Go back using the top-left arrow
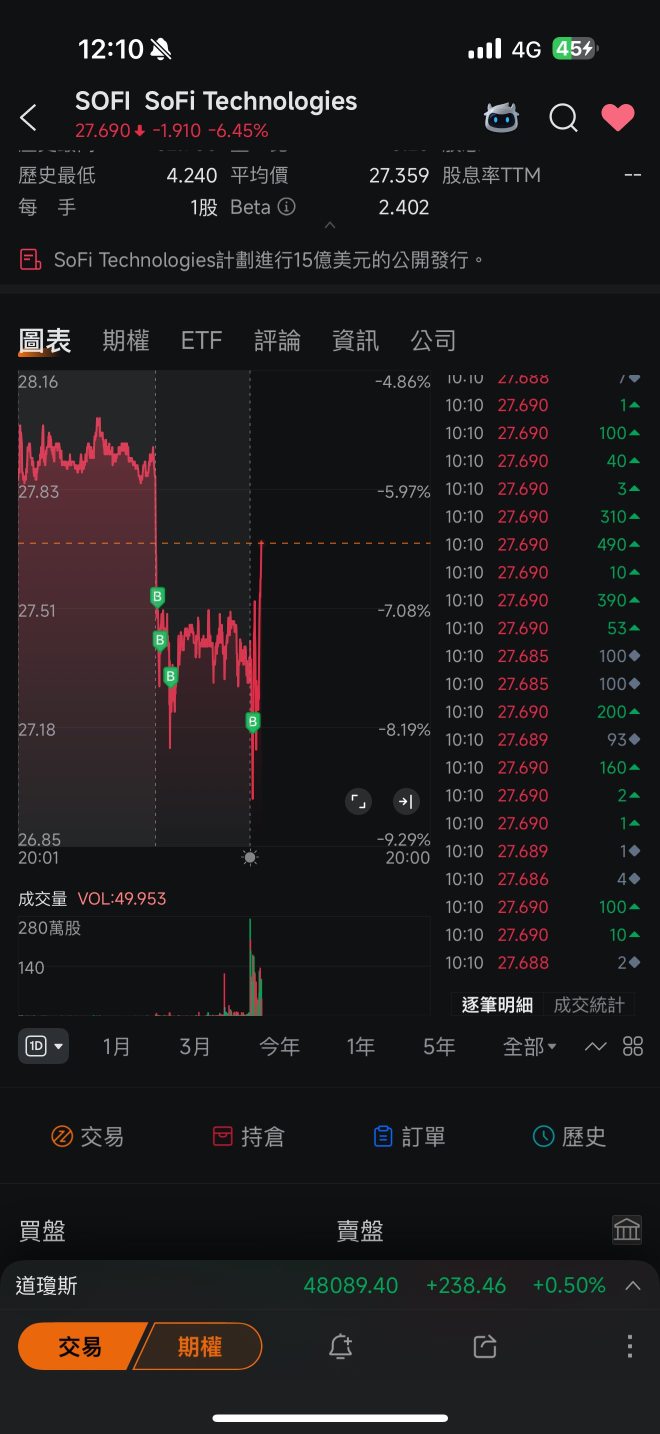660x1434 pixels. (28, 118)
